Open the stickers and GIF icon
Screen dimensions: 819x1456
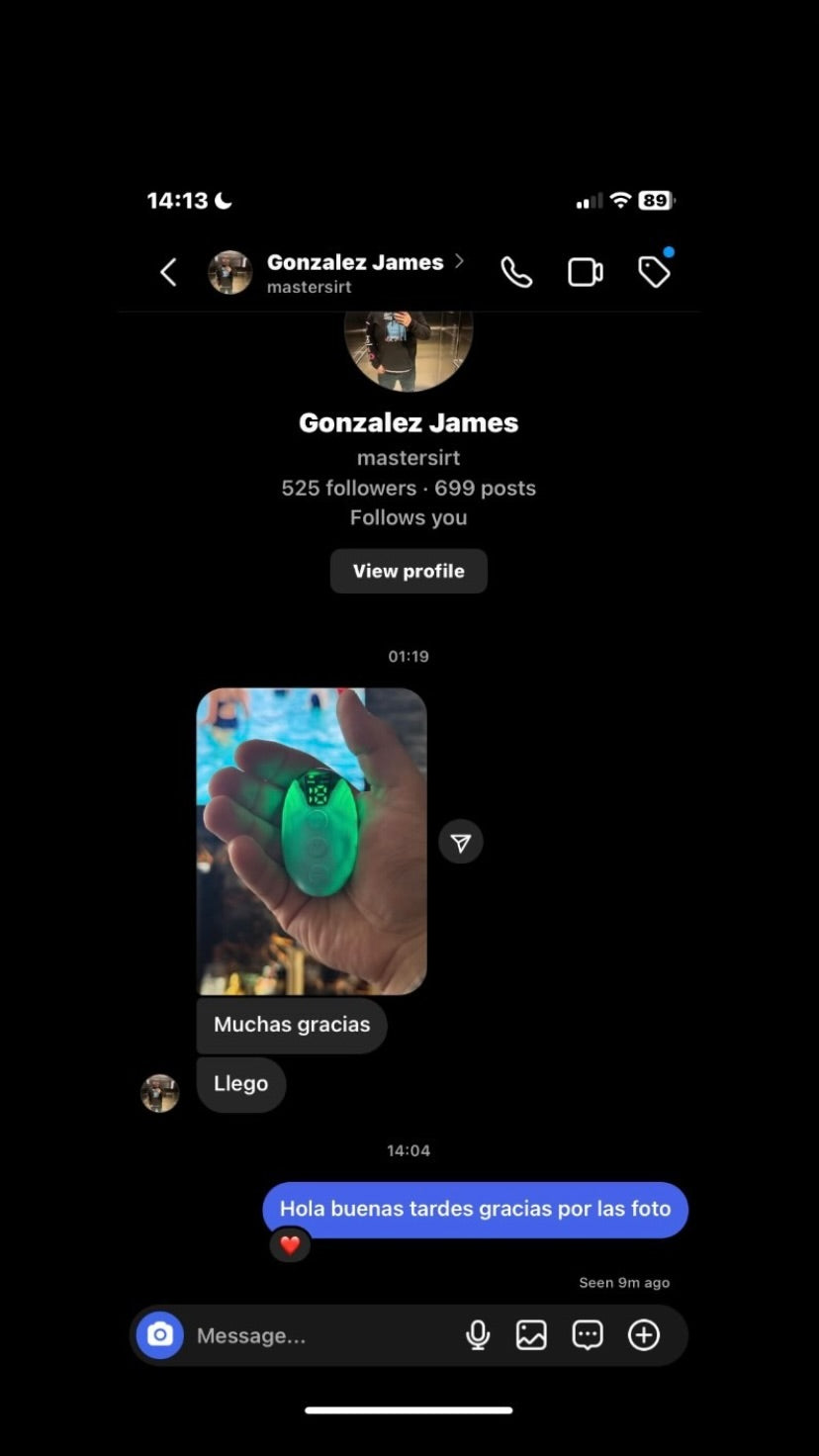pyautogui.click(x=588, y=1335)
